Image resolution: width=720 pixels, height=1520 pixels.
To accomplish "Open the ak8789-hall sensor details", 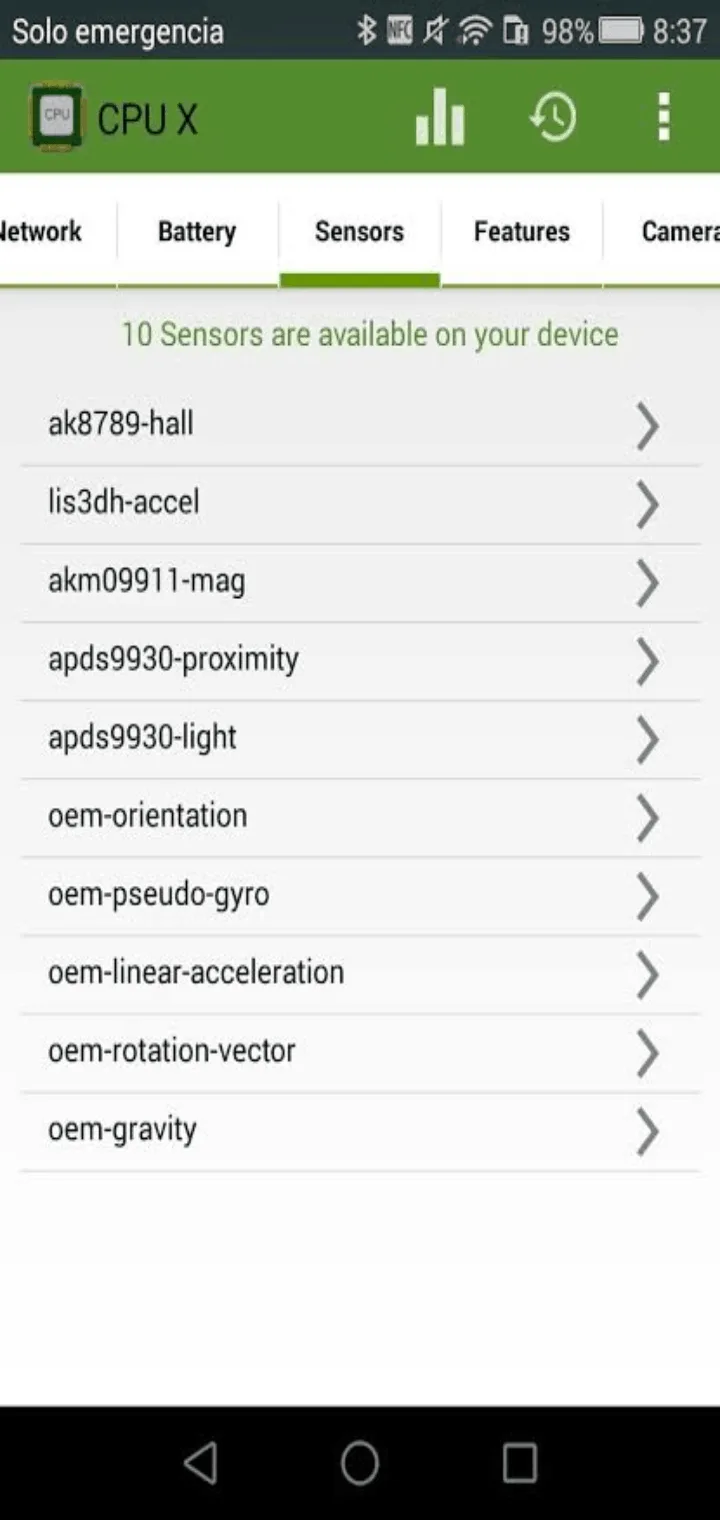I will [360, 426].
